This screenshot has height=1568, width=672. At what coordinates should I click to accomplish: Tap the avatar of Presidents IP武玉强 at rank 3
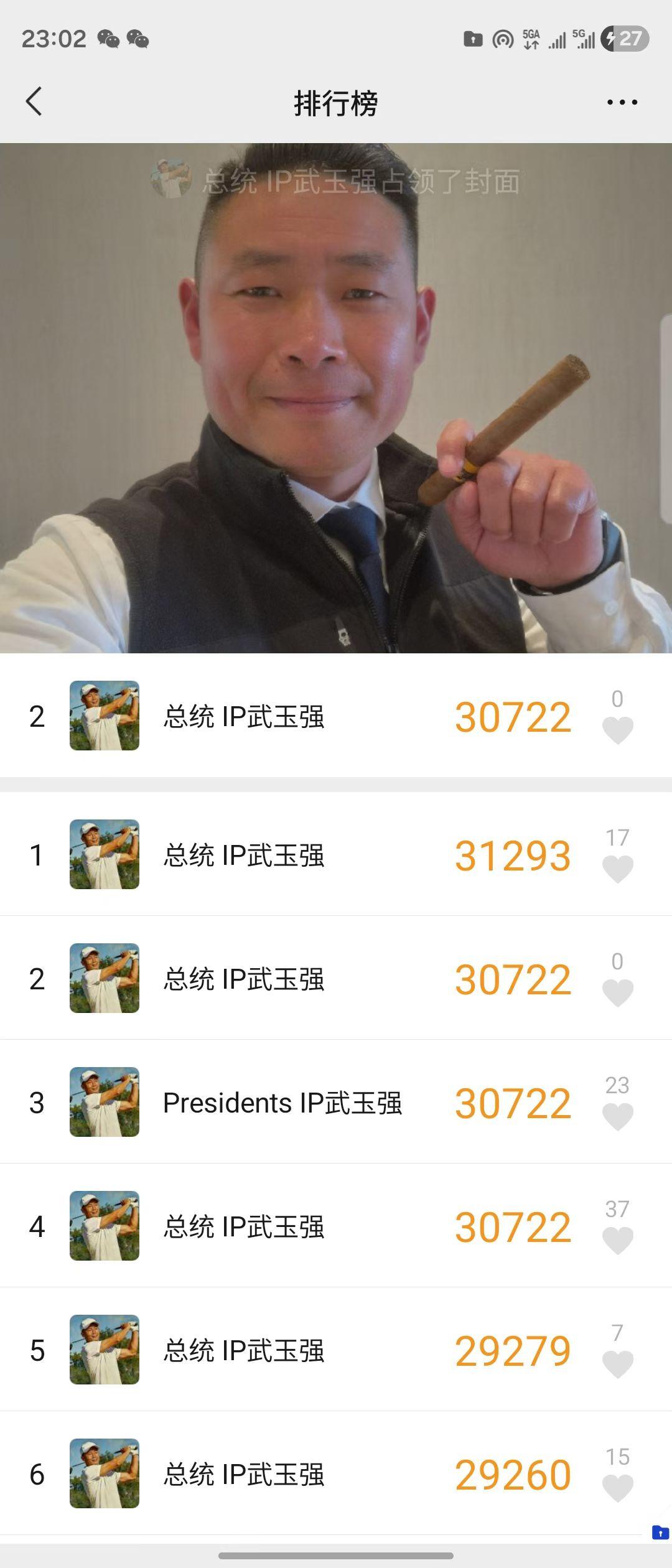coord(105,1103)
